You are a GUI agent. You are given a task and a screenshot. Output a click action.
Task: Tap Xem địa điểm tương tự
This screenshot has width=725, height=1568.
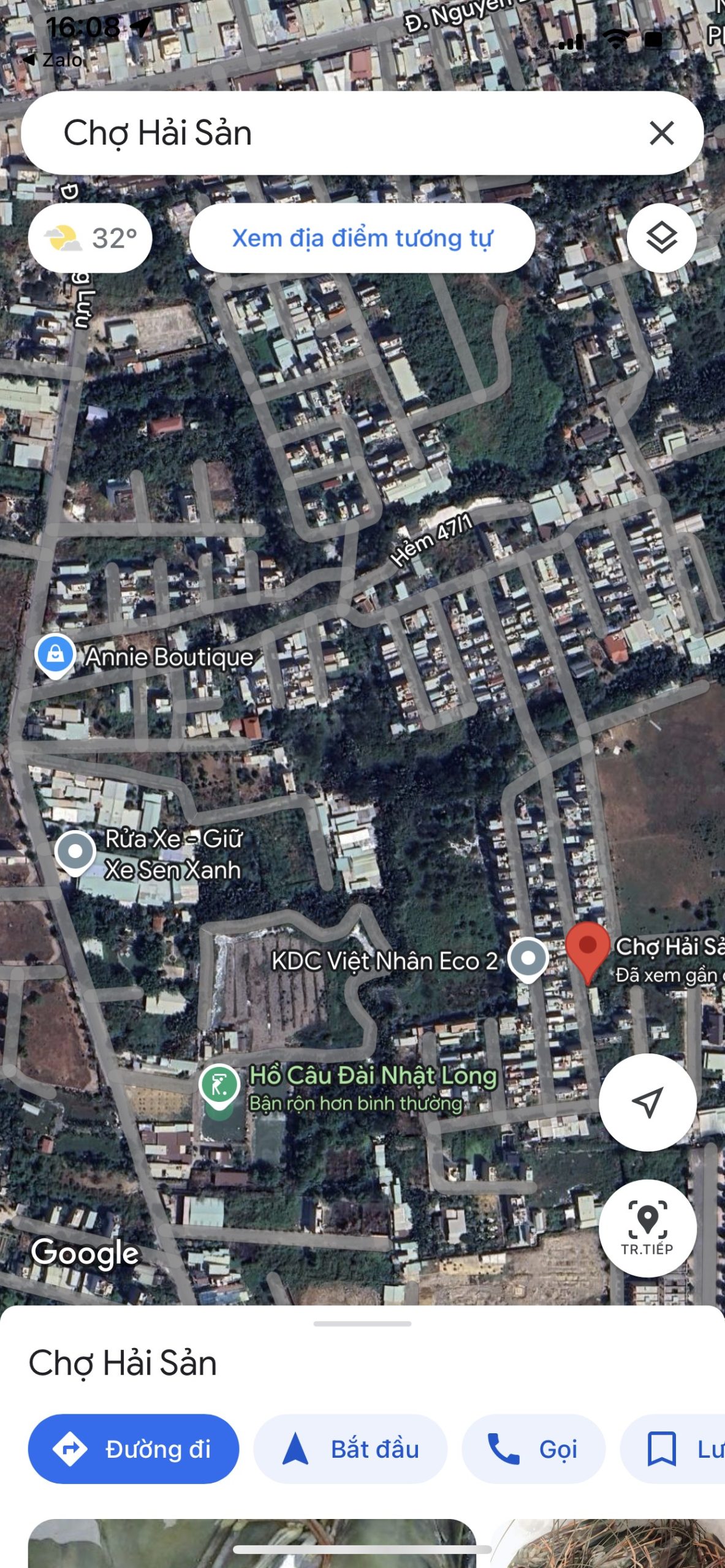point(362,238)
